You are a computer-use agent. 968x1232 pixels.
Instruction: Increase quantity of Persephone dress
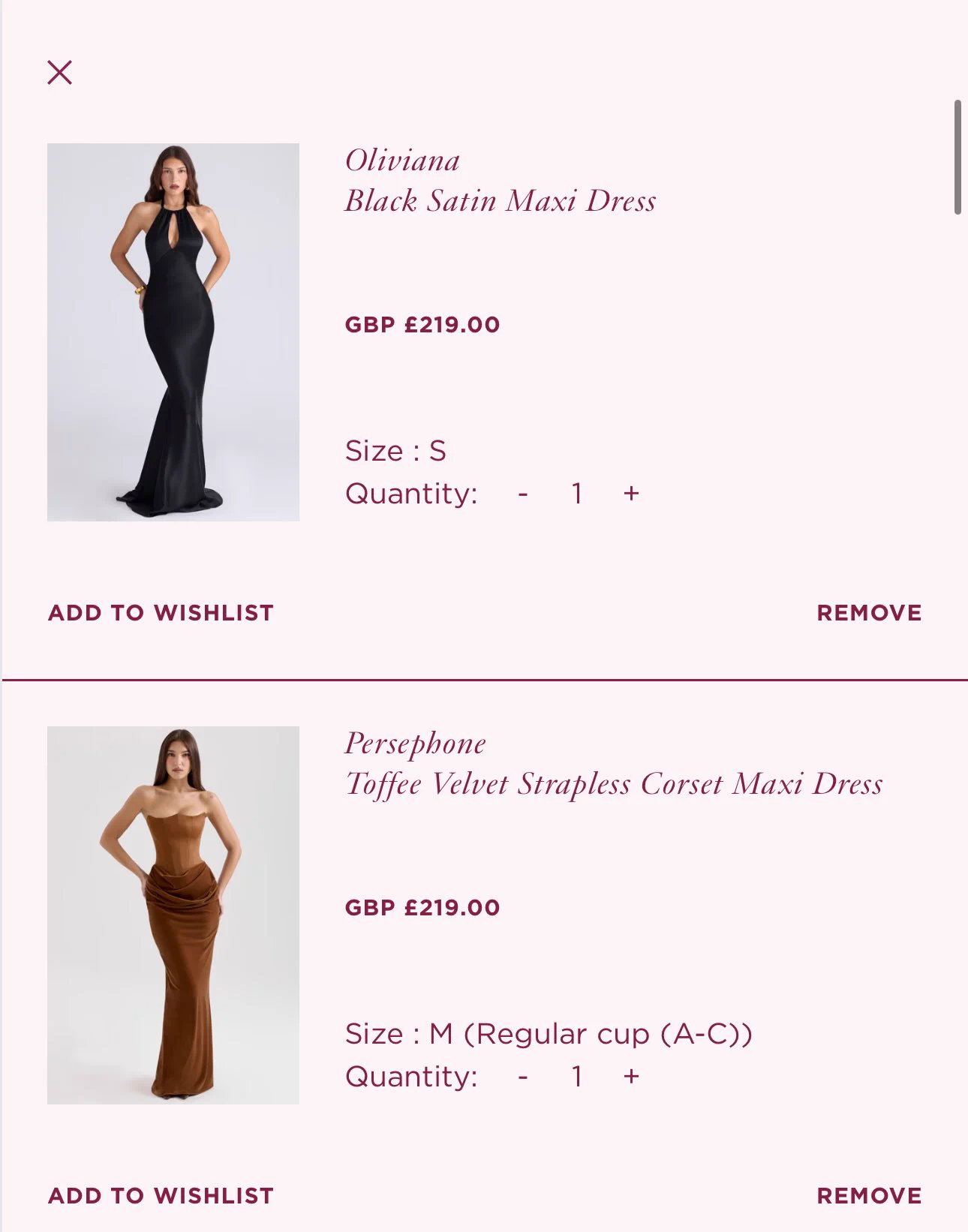[631, 1077]
